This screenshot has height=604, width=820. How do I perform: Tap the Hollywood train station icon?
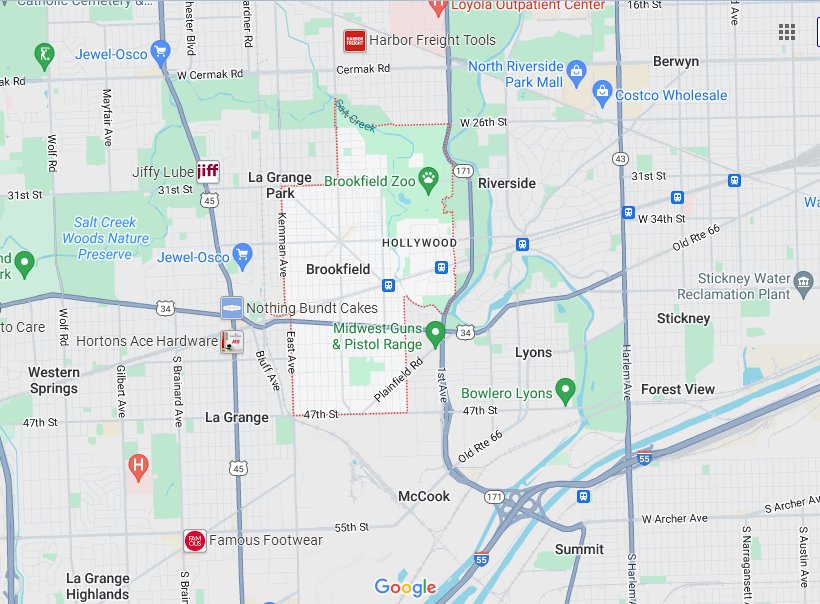point(441,266)
